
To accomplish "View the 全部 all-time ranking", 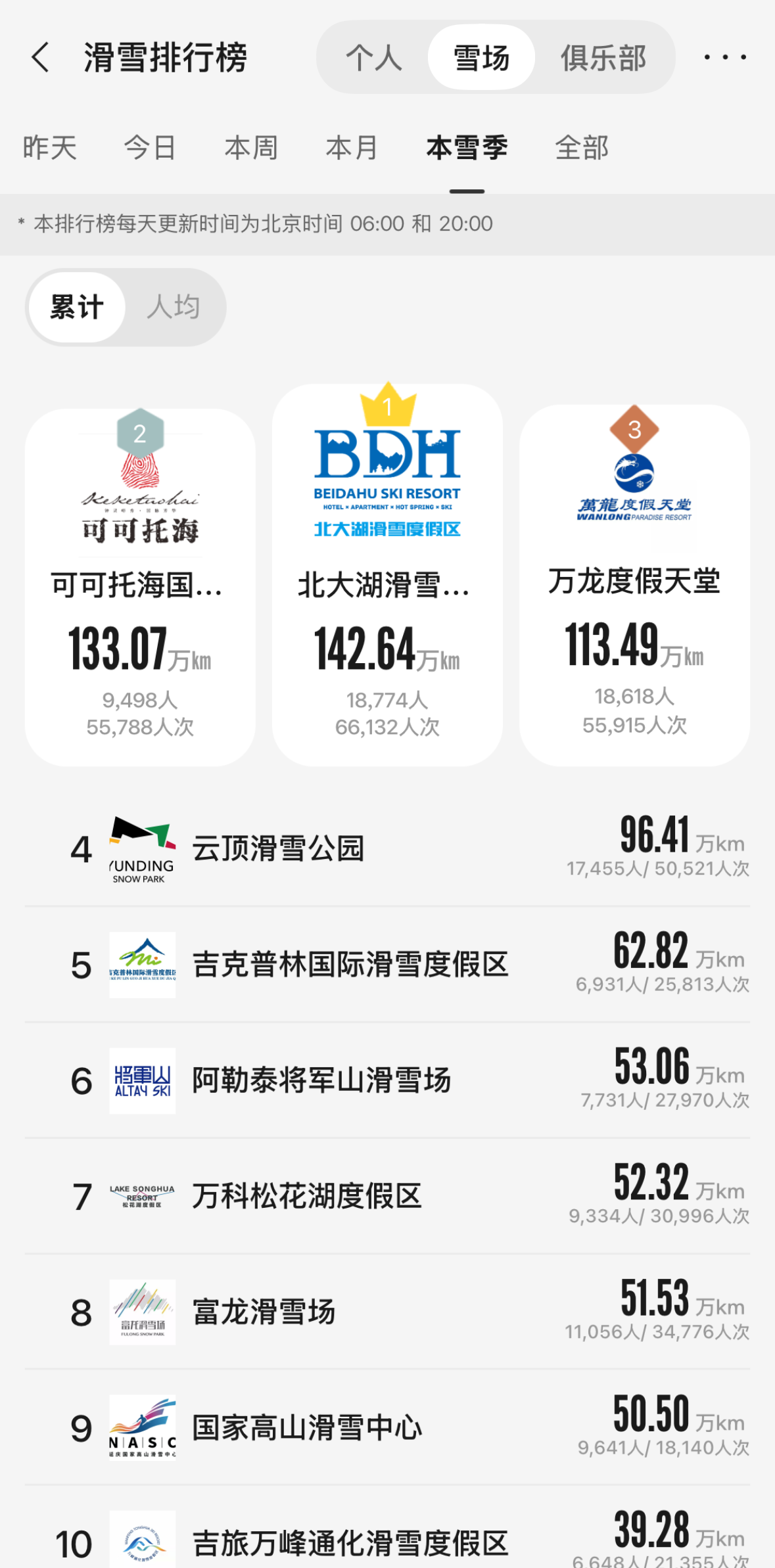I will coord(582,147).
